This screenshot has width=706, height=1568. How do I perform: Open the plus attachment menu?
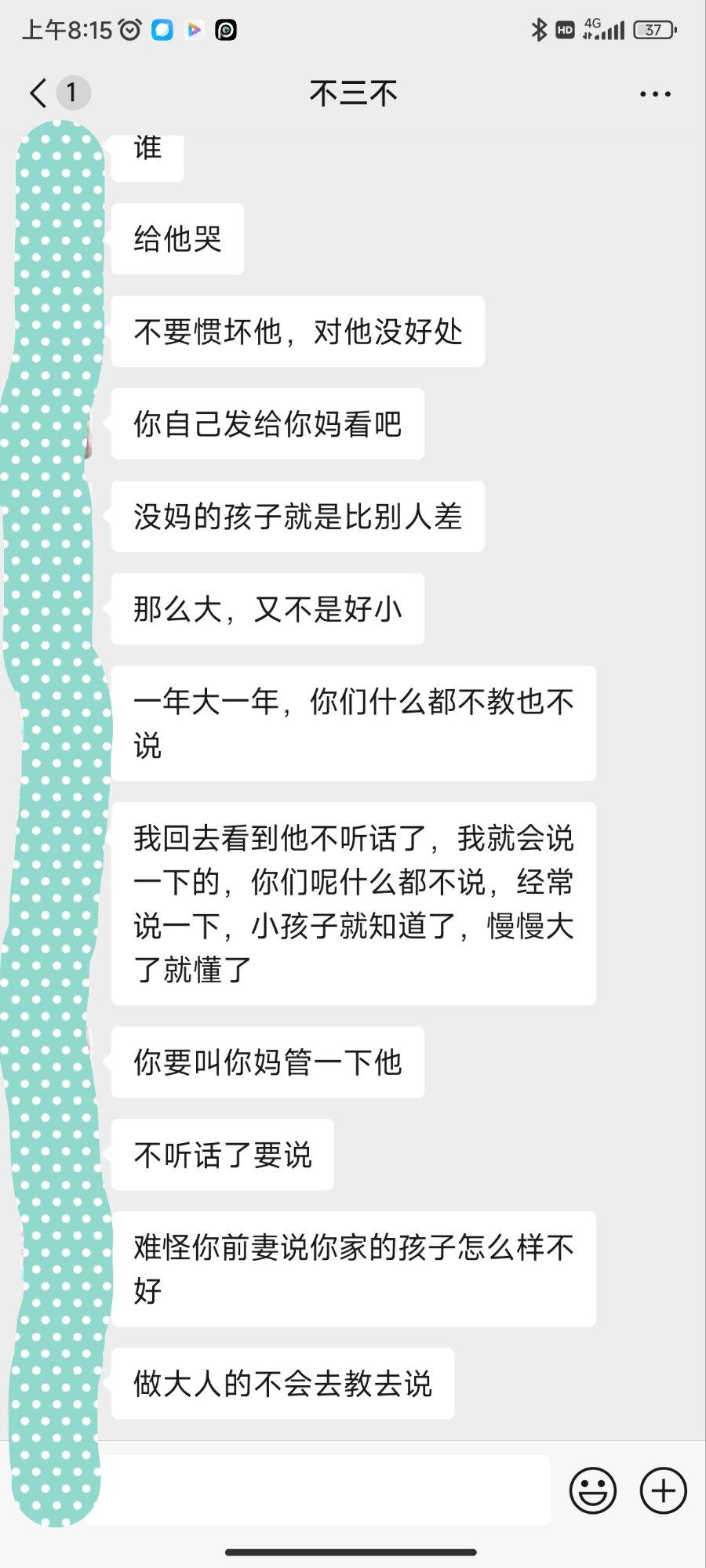(663, 1490)
